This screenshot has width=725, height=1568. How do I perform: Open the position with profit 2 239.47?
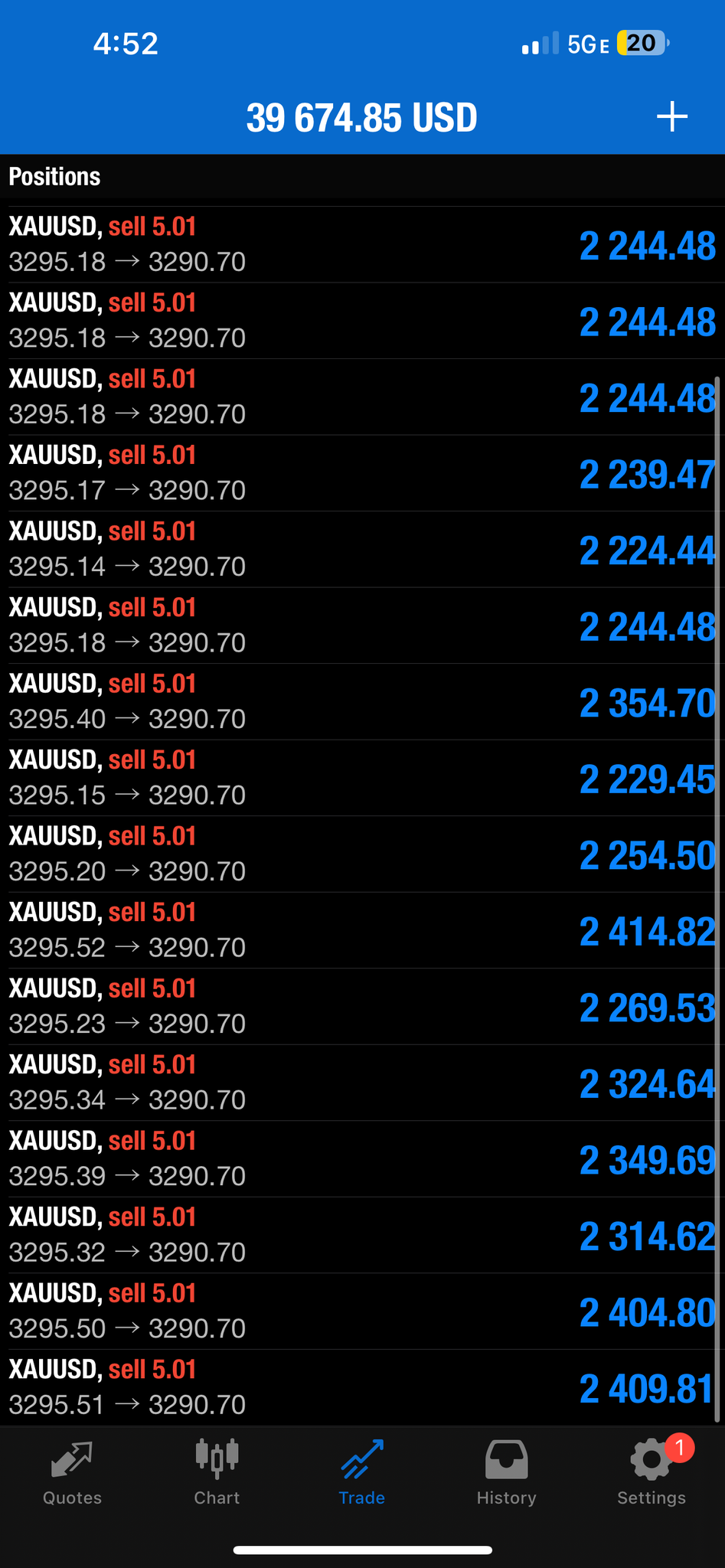click(x=360, y=473)
